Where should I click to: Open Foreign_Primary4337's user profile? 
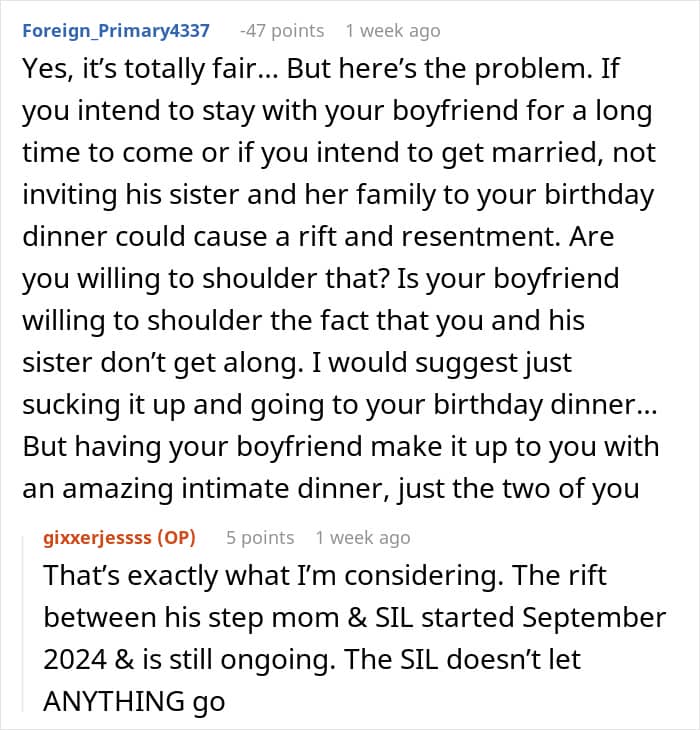[x=116, y=31]
